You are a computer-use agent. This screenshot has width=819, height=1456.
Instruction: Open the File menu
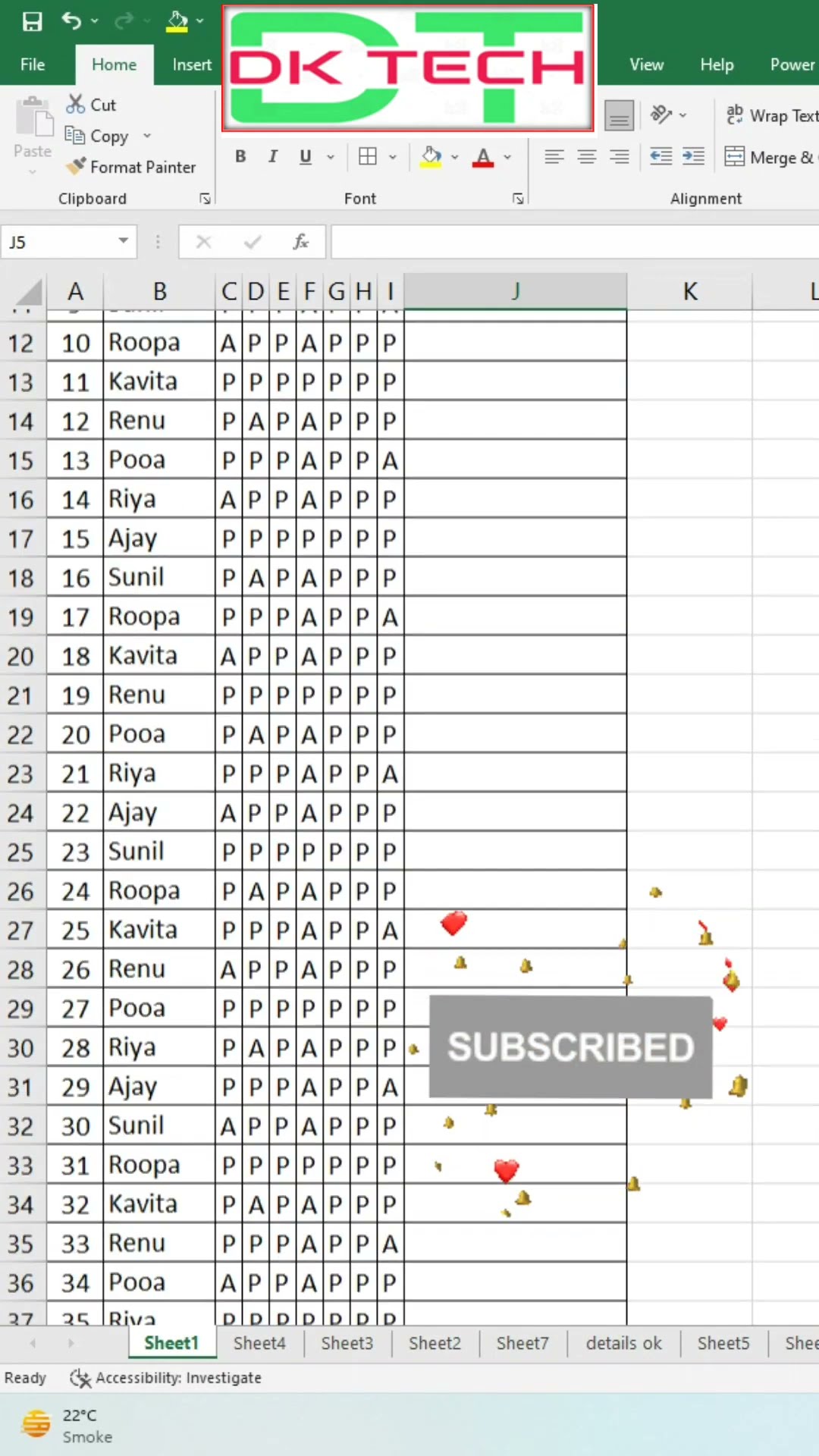pos(33,64)
